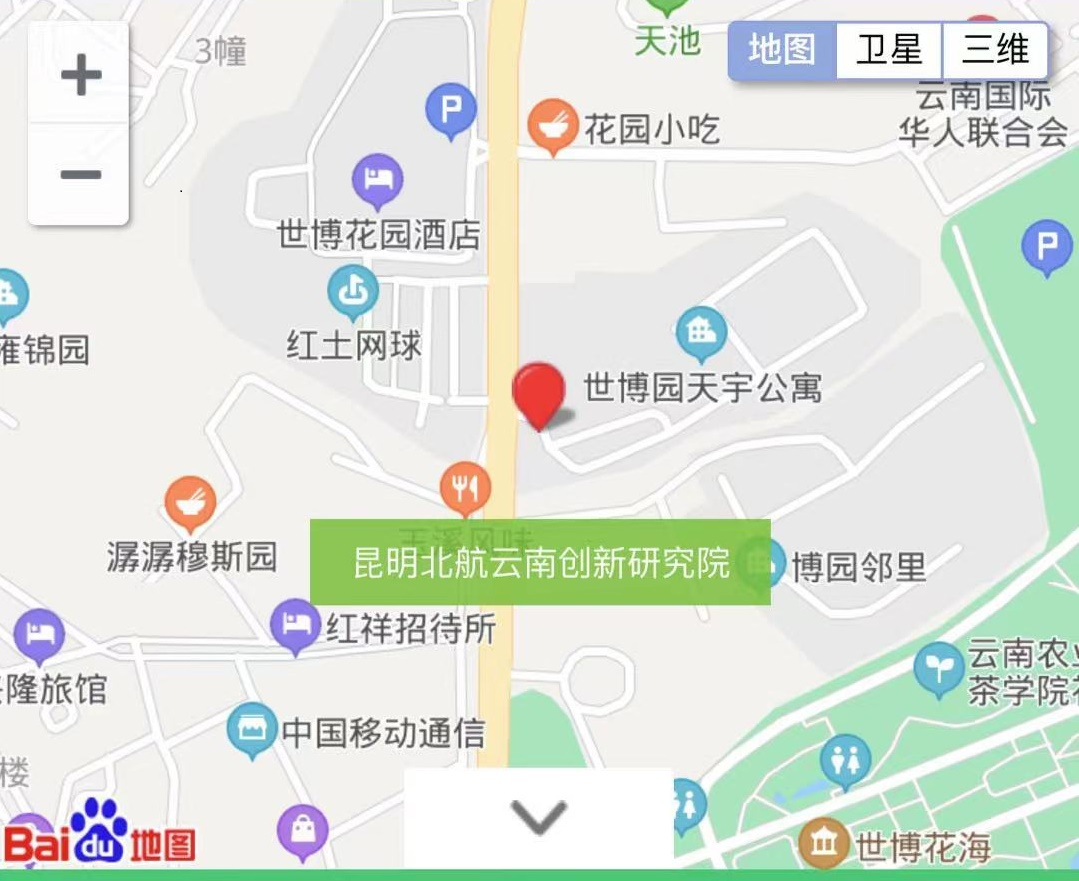
Task: Select the 地图 map view
Action: [x=782, y=49]
